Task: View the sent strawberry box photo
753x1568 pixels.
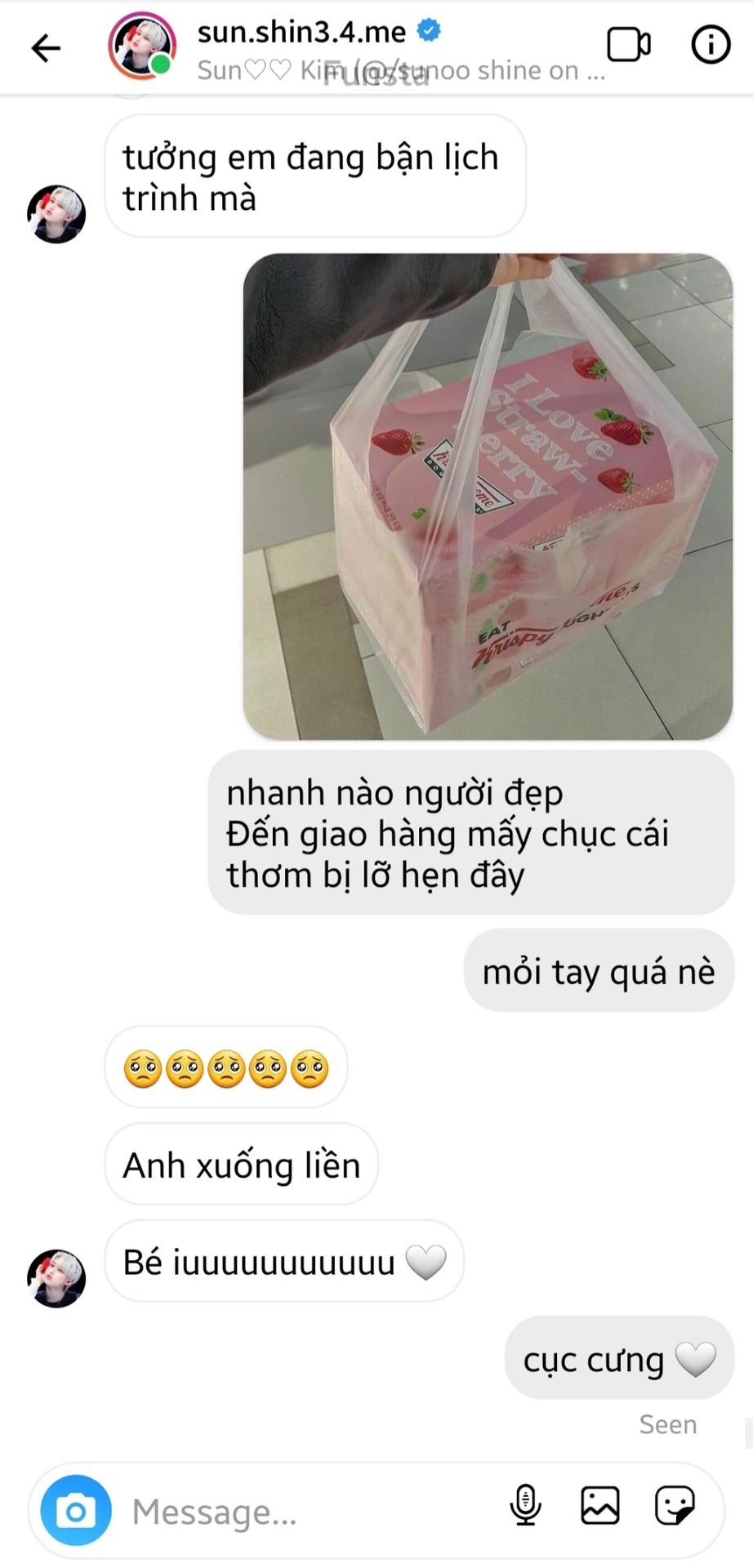Action: pos(488,497)
